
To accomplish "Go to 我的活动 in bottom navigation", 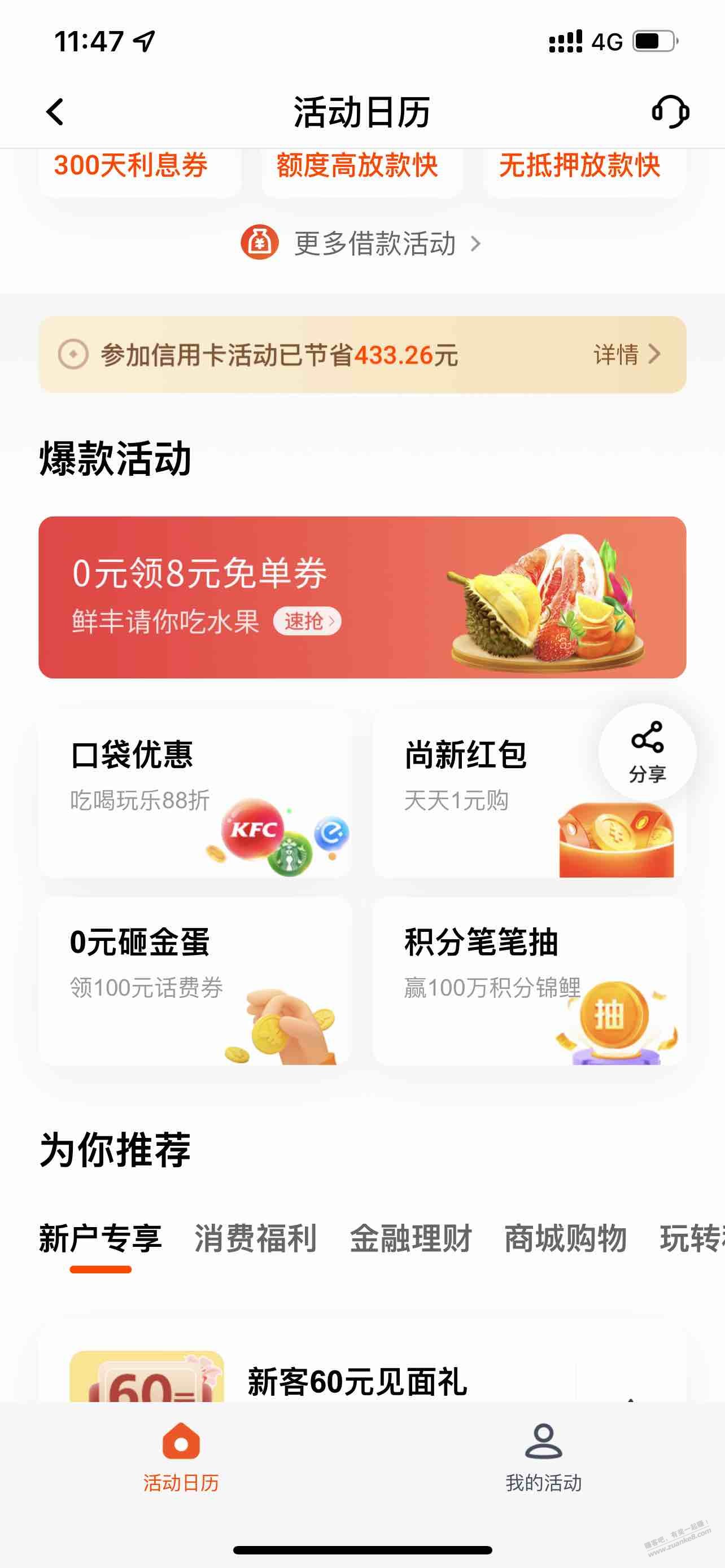I will [543, 1457].
